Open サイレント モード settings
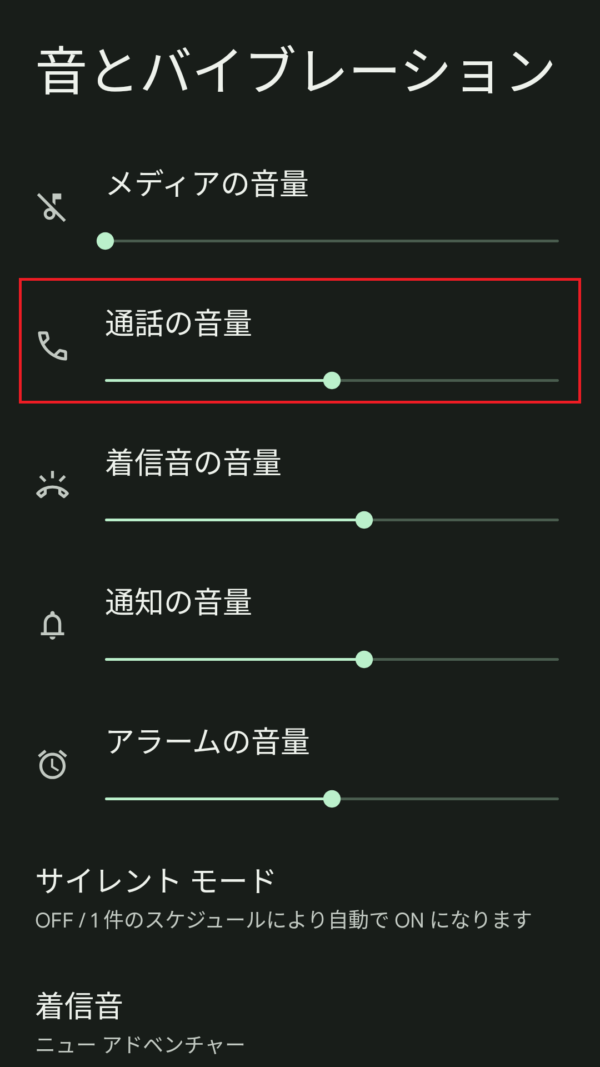The height and width of the screenshot is (1067, 600). tap(300, 898)
